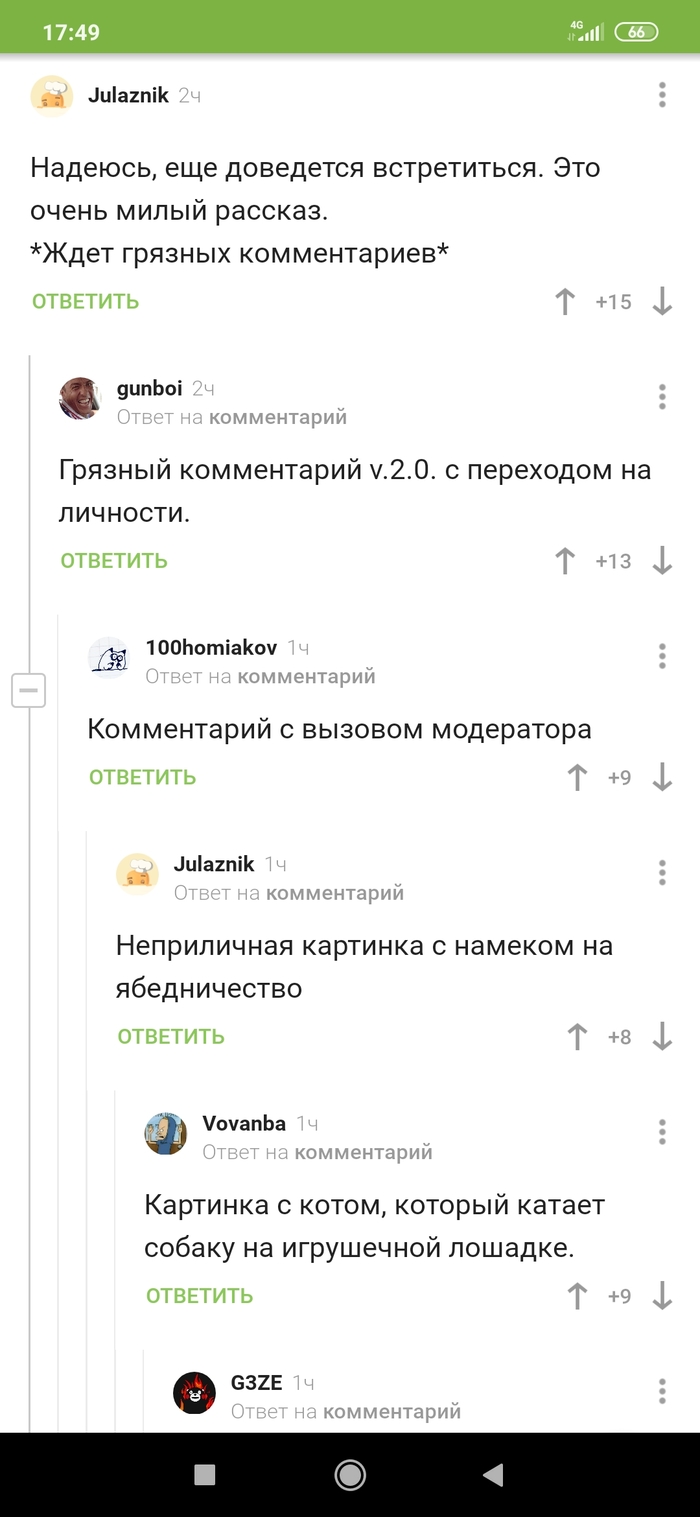Open overflow menu on 100homiakov's comment
This screenshot has width=700, height=1517.
click(x=662, y=656)
